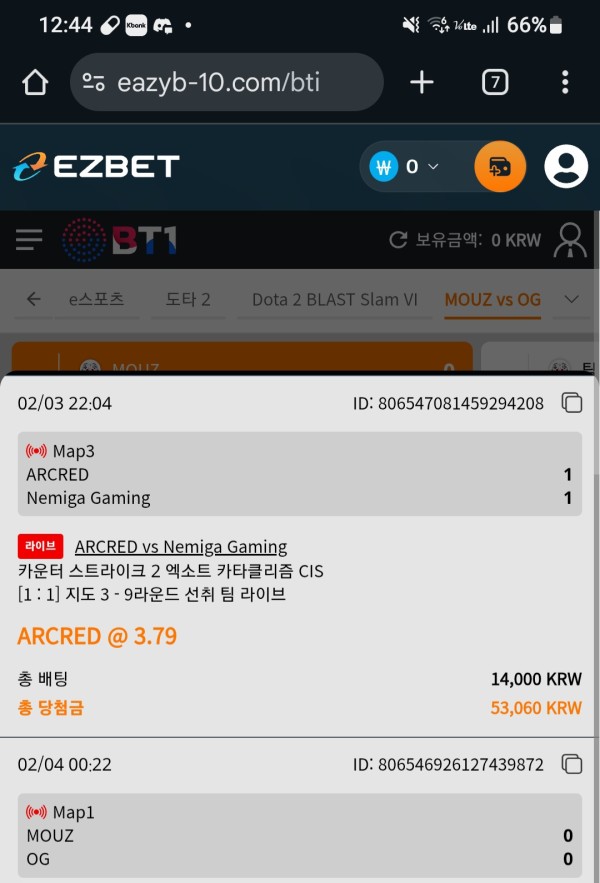This screenshot has height=883, width=600.
Task: Open the browser overflow menu
Action: pos(565,82)
